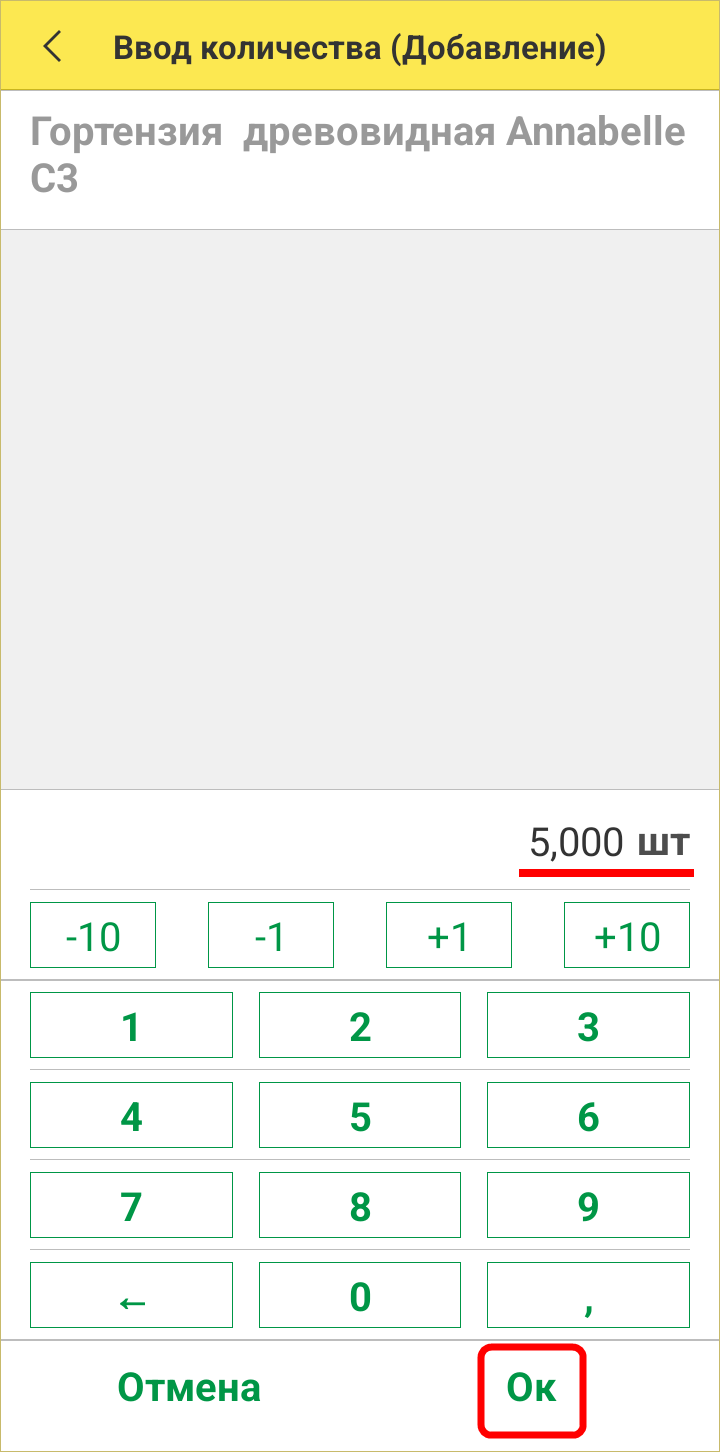This screenshot has width=720, height=1452.
Task: Delete last digit with the backspace arrow
Action: (x=131, y=1295)
